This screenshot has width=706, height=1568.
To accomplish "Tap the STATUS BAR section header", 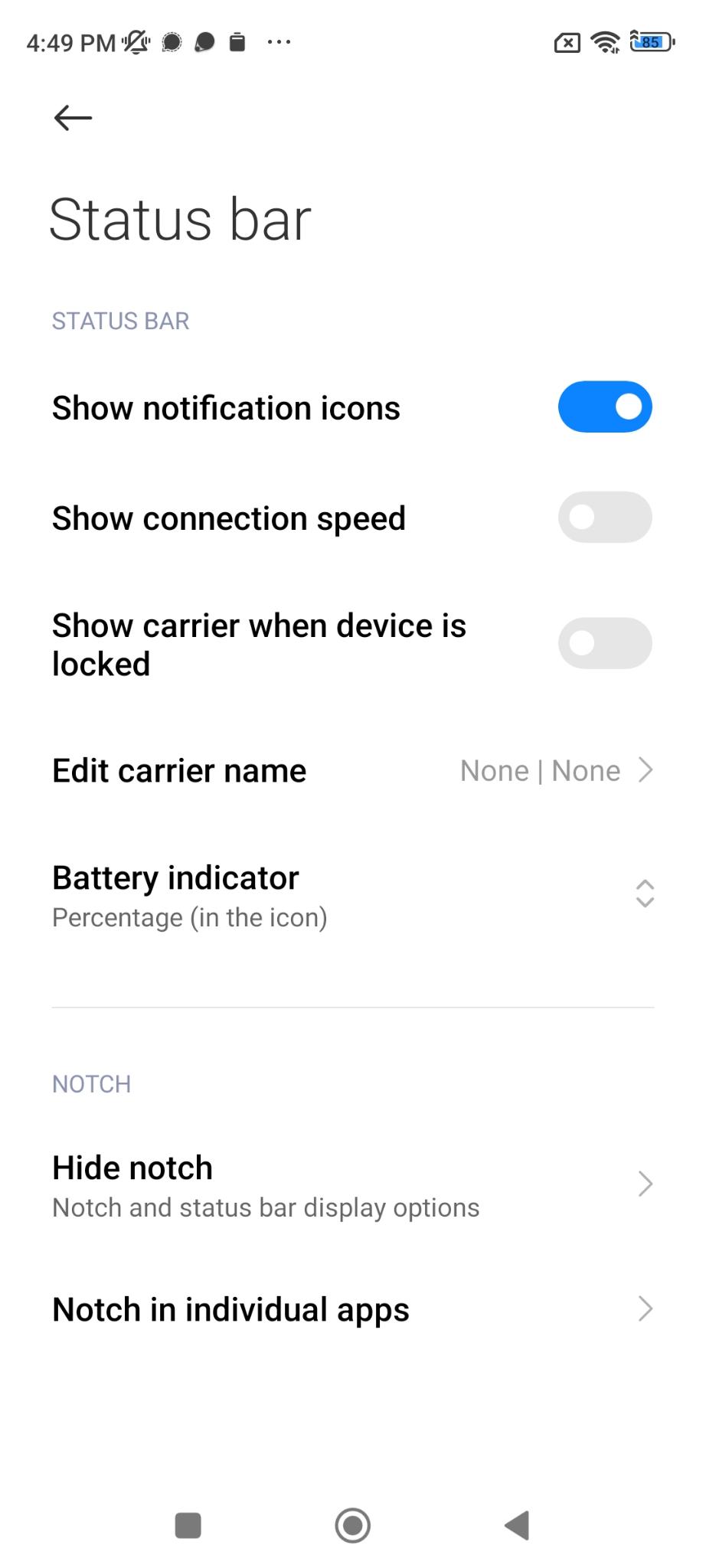I will pos(119,320).
